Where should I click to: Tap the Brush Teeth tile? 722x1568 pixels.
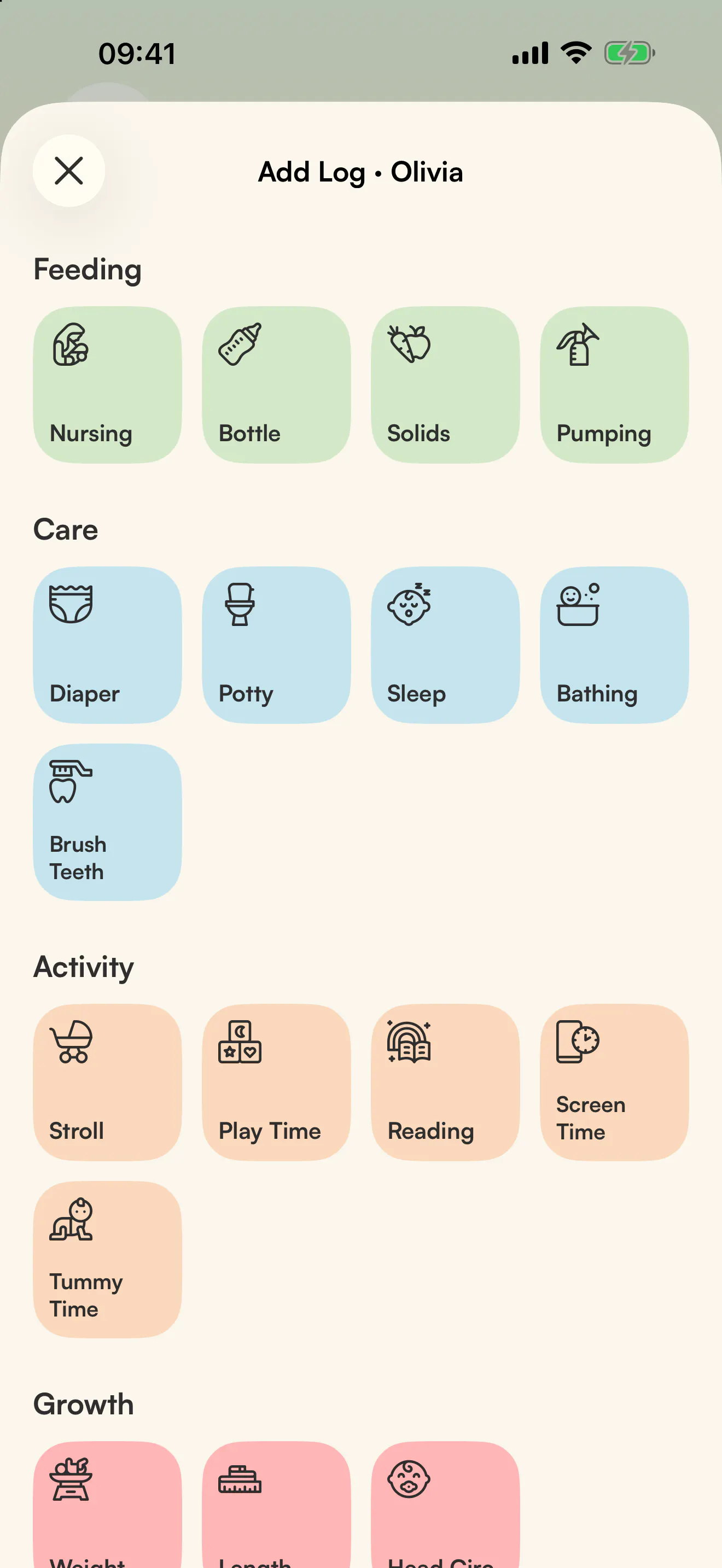[108, 822]
